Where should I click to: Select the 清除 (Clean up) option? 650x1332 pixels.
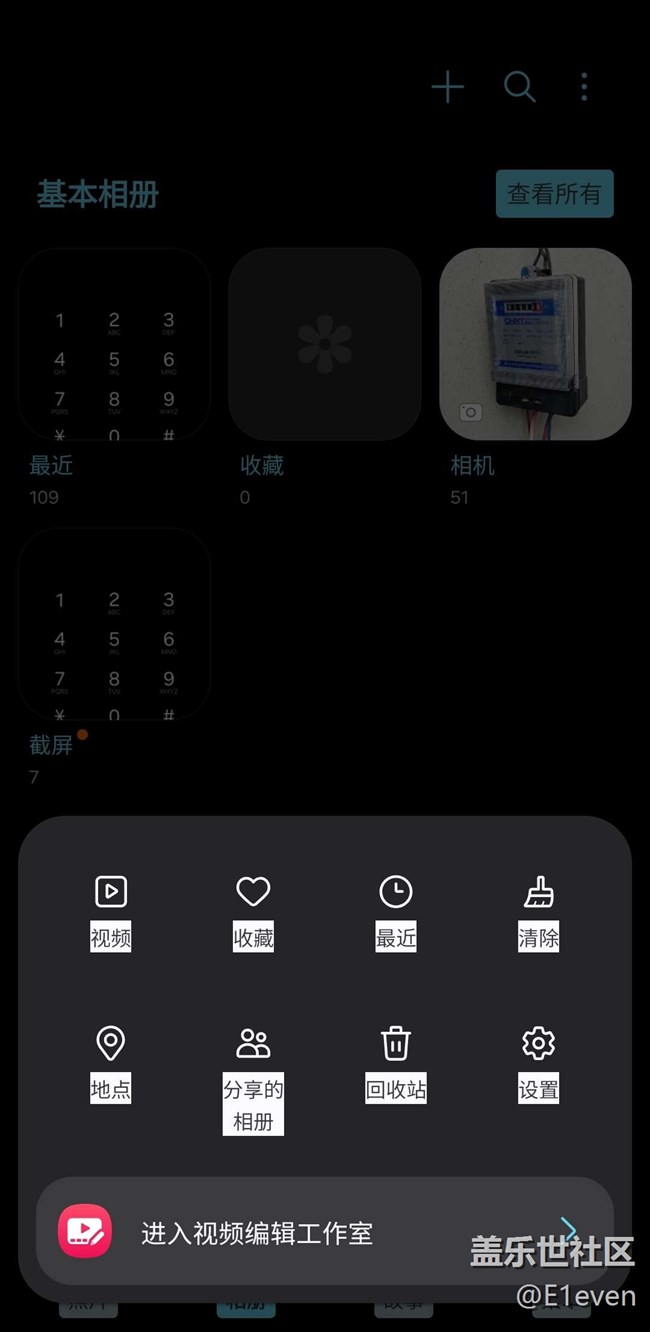(x=539, y=910)
